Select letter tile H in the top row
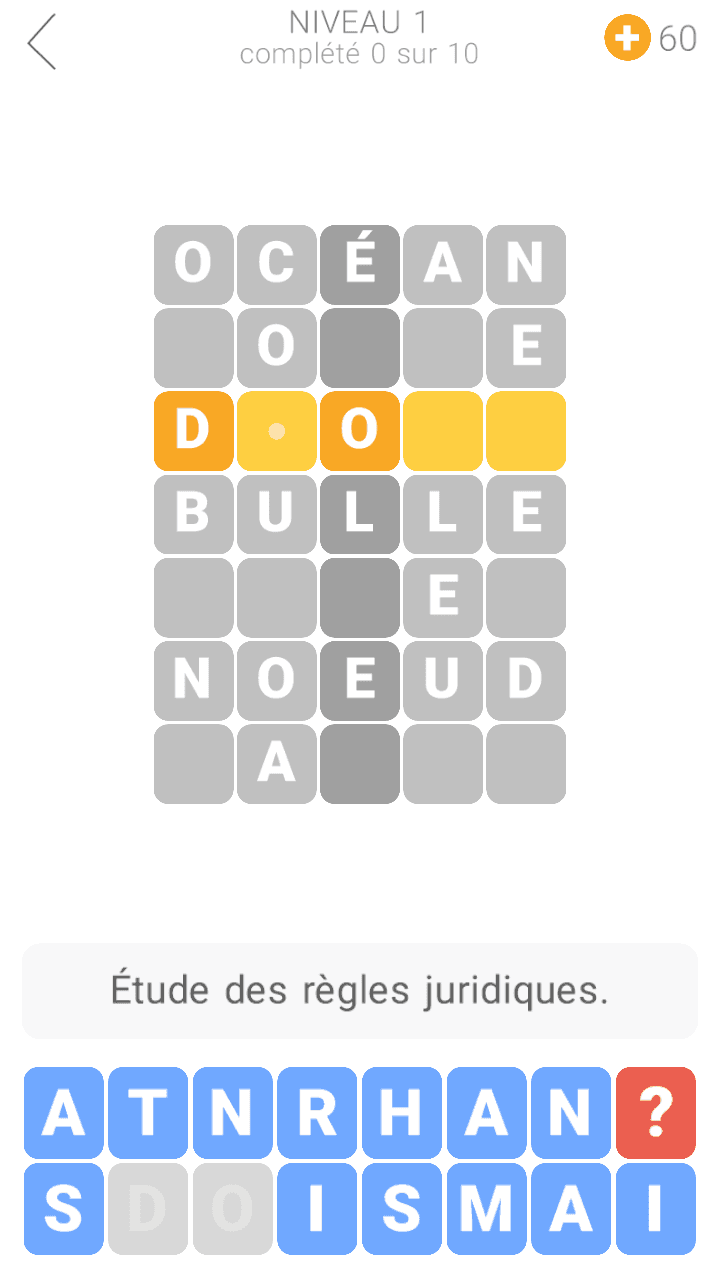The height and width of the screenshot is (1280, 720). (x=400, y=1110)
